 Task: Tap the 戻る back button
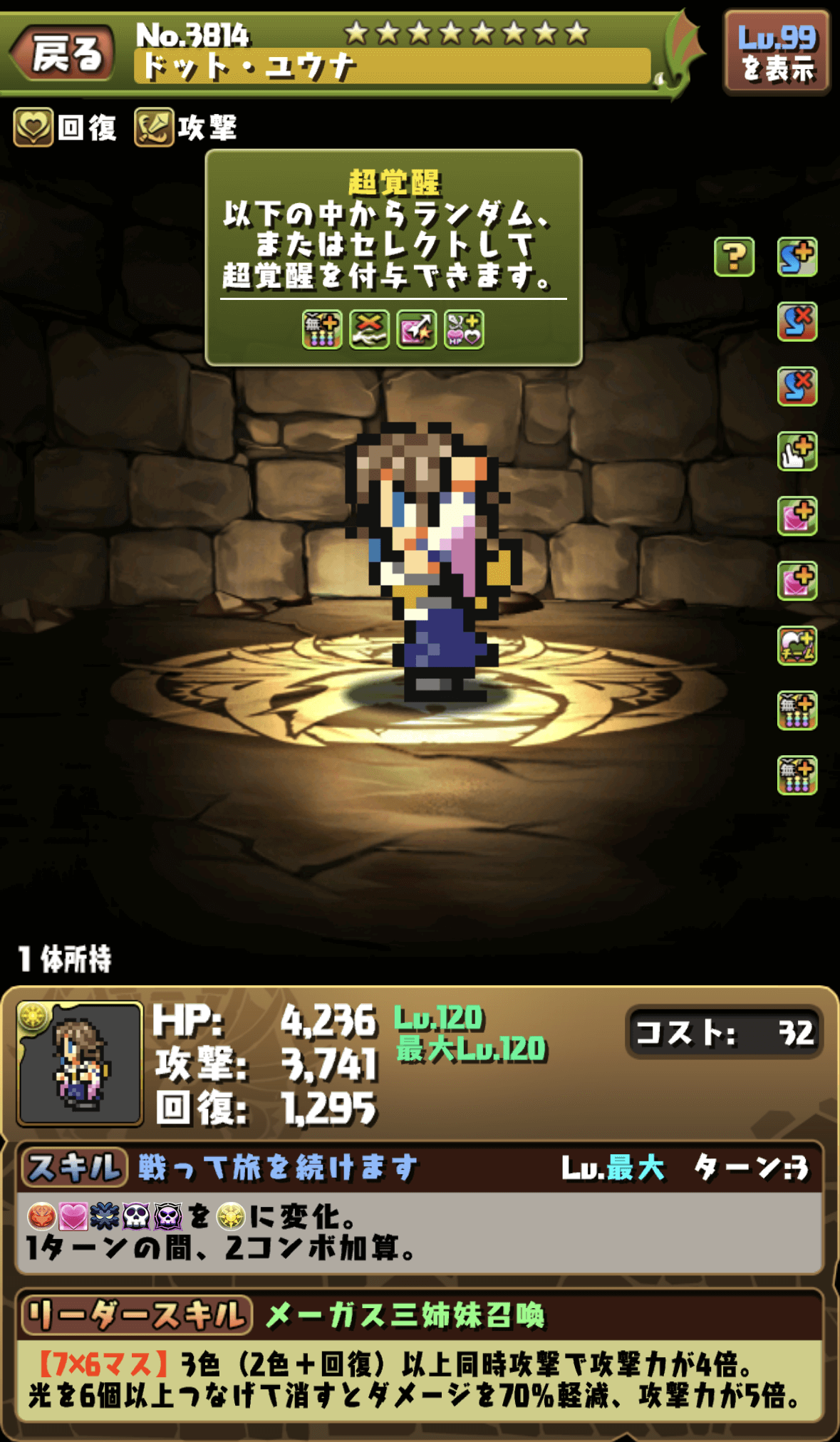pyautogui.click(x=64, y=54)
